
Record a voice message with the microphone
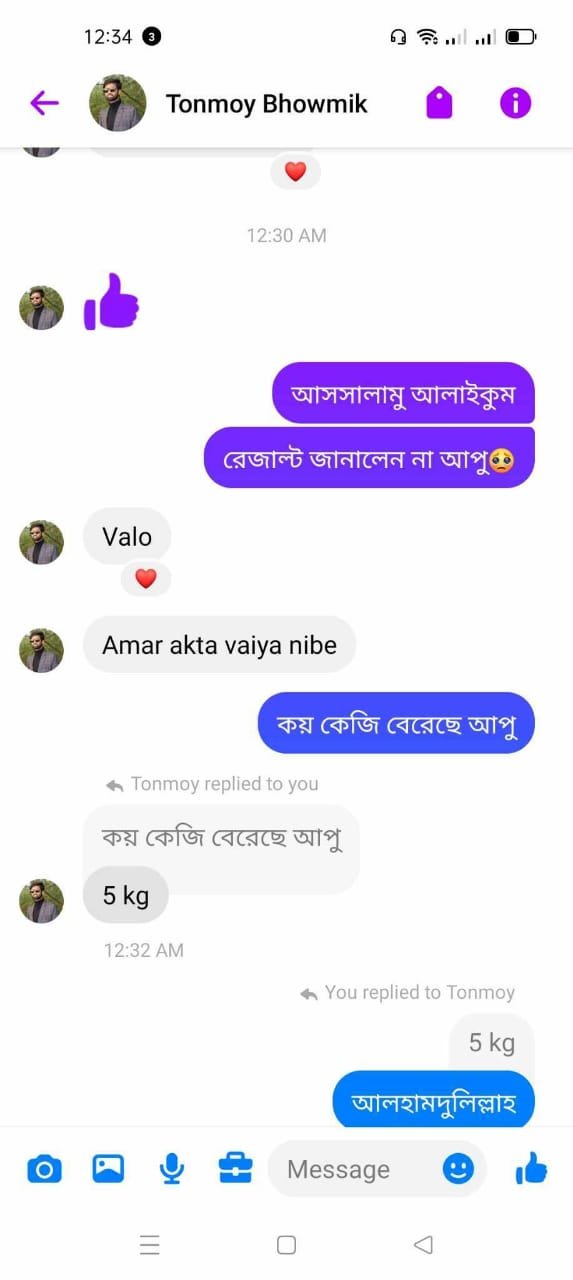click(172, 1168)
